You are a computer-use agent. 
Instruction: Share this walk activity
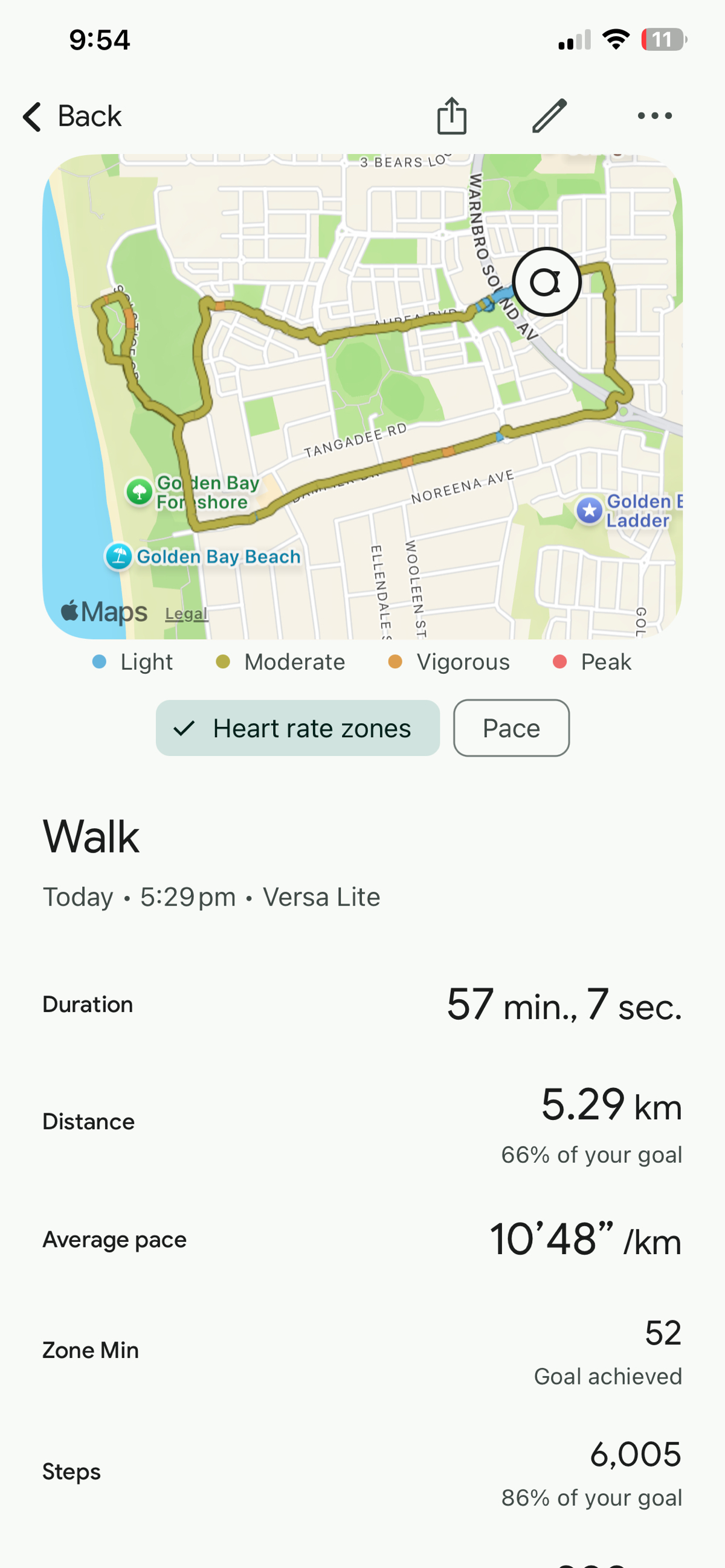point(451,116)
